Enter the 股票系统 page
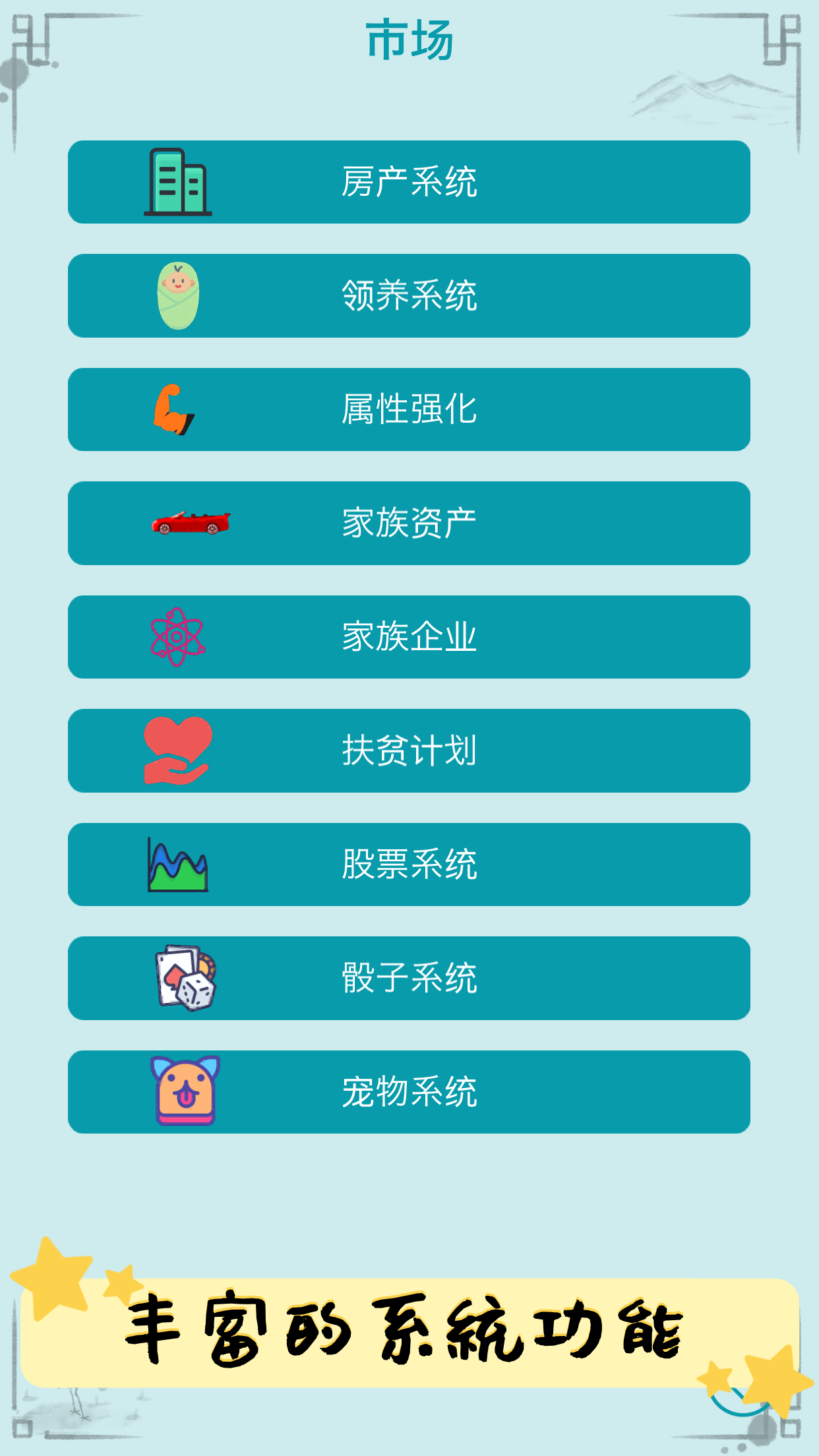The width and height of the screenshot is (819, 1456). [x=409, y=864]
